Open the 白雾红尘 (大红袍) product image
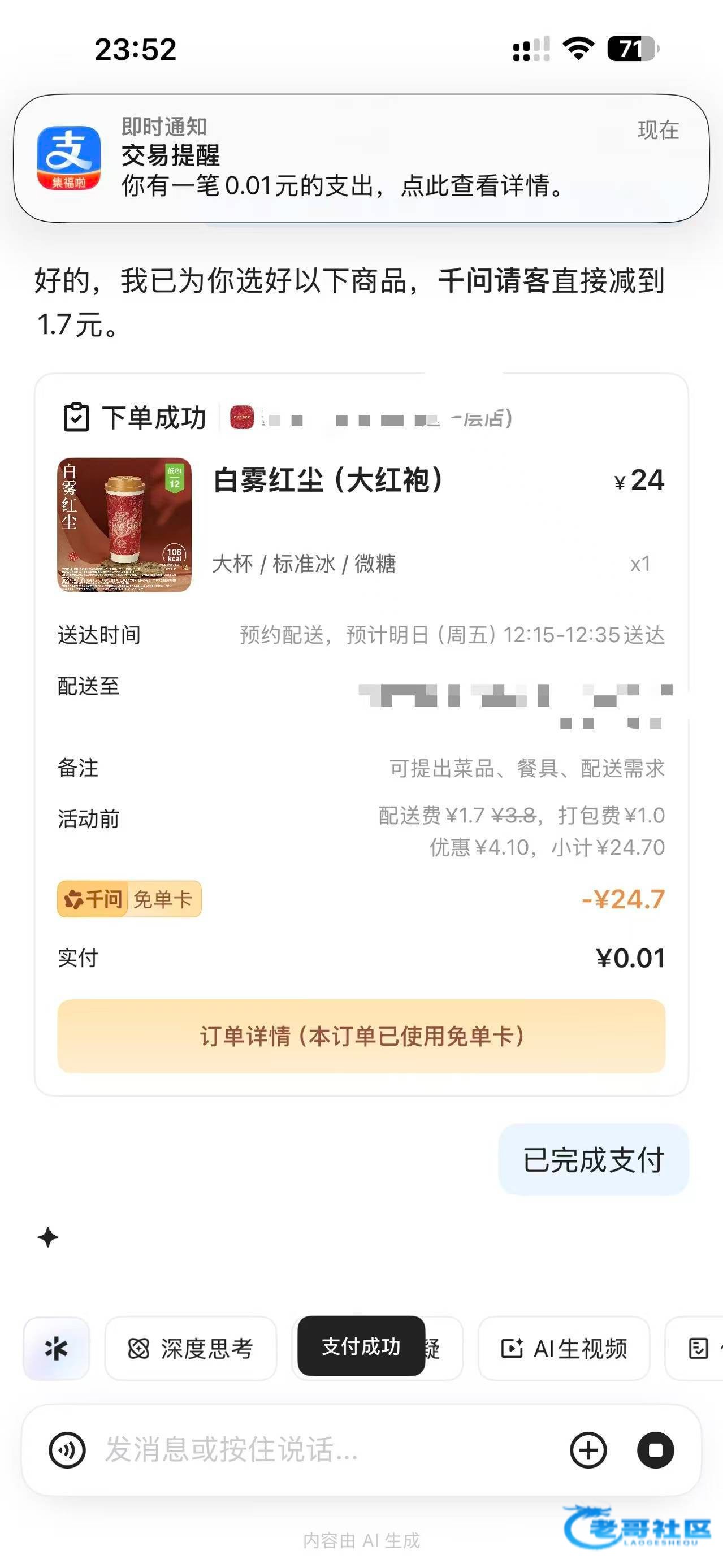723x1568 pixels. (x=124, y=525)
